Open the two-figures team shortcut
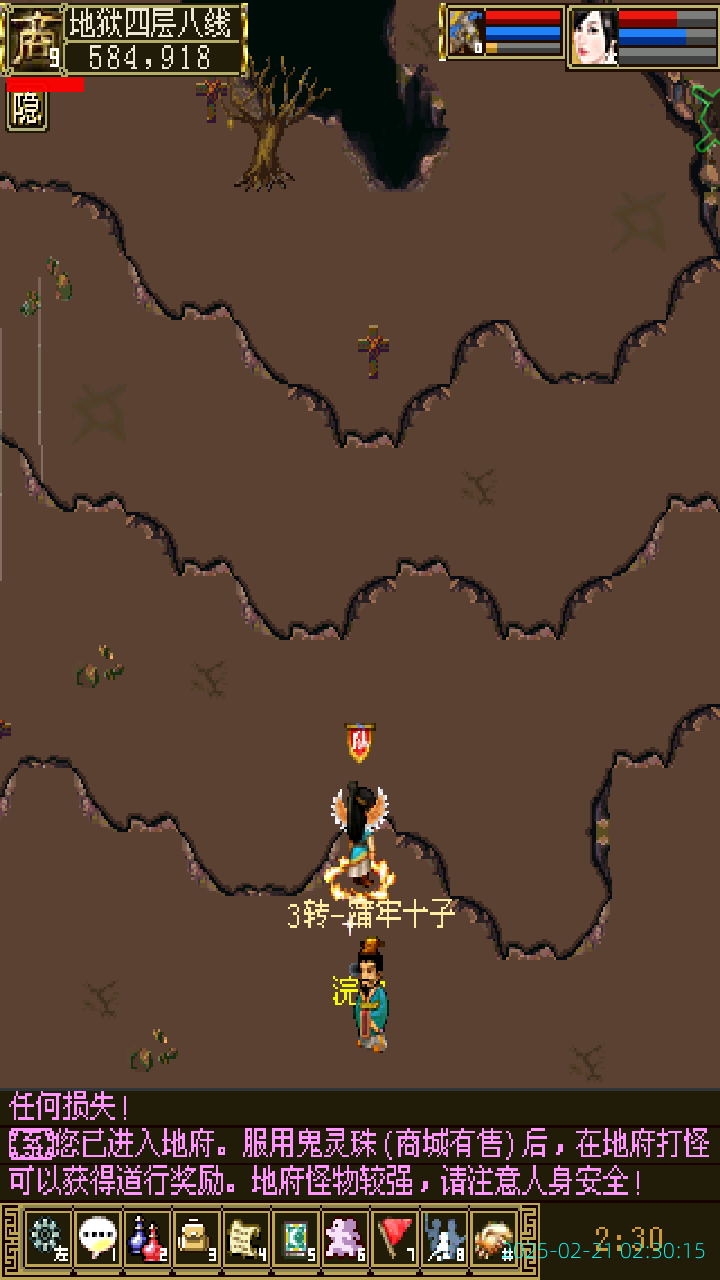Viewport: 720px width, 1280px height. coord(445,1239)
